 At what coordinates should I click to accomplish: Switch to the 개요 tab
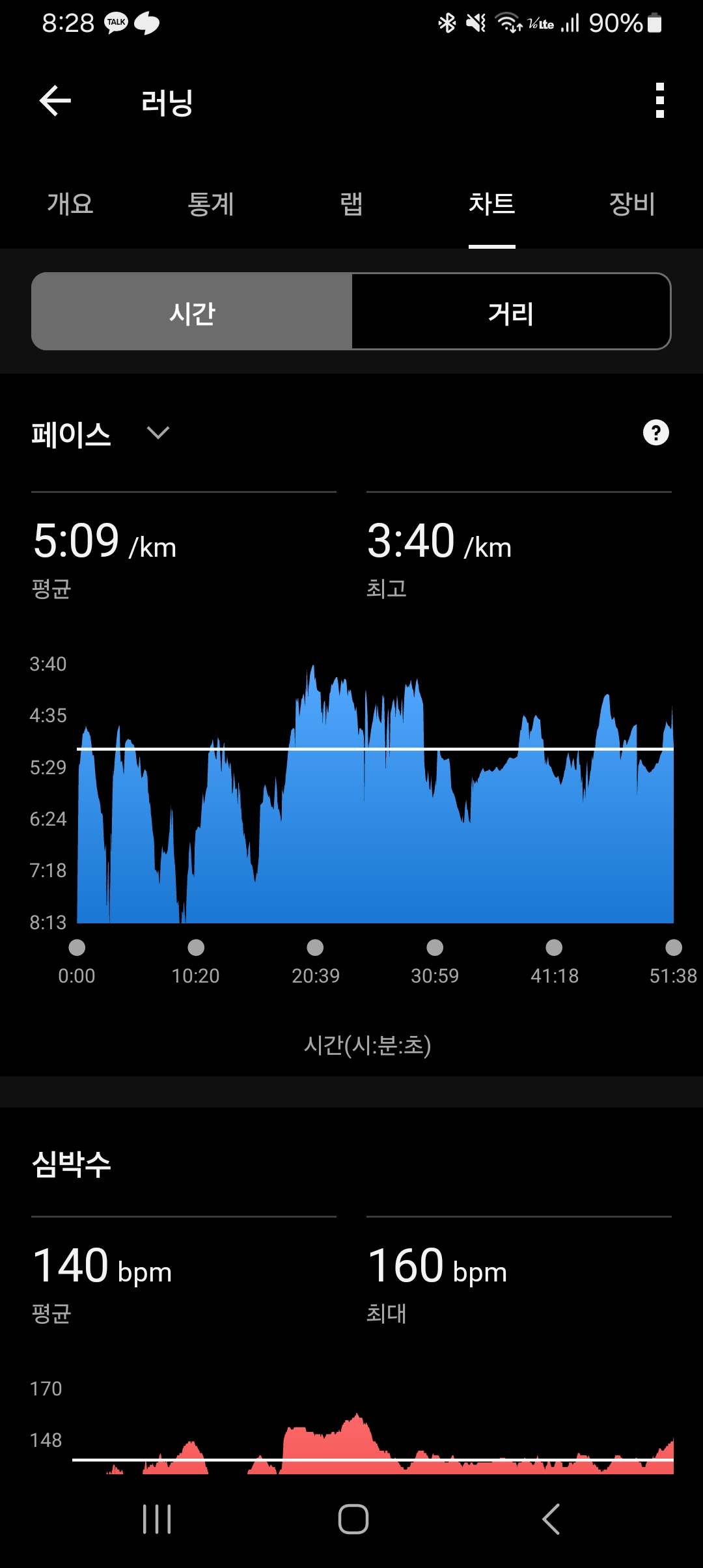click(x=70, y=204)
